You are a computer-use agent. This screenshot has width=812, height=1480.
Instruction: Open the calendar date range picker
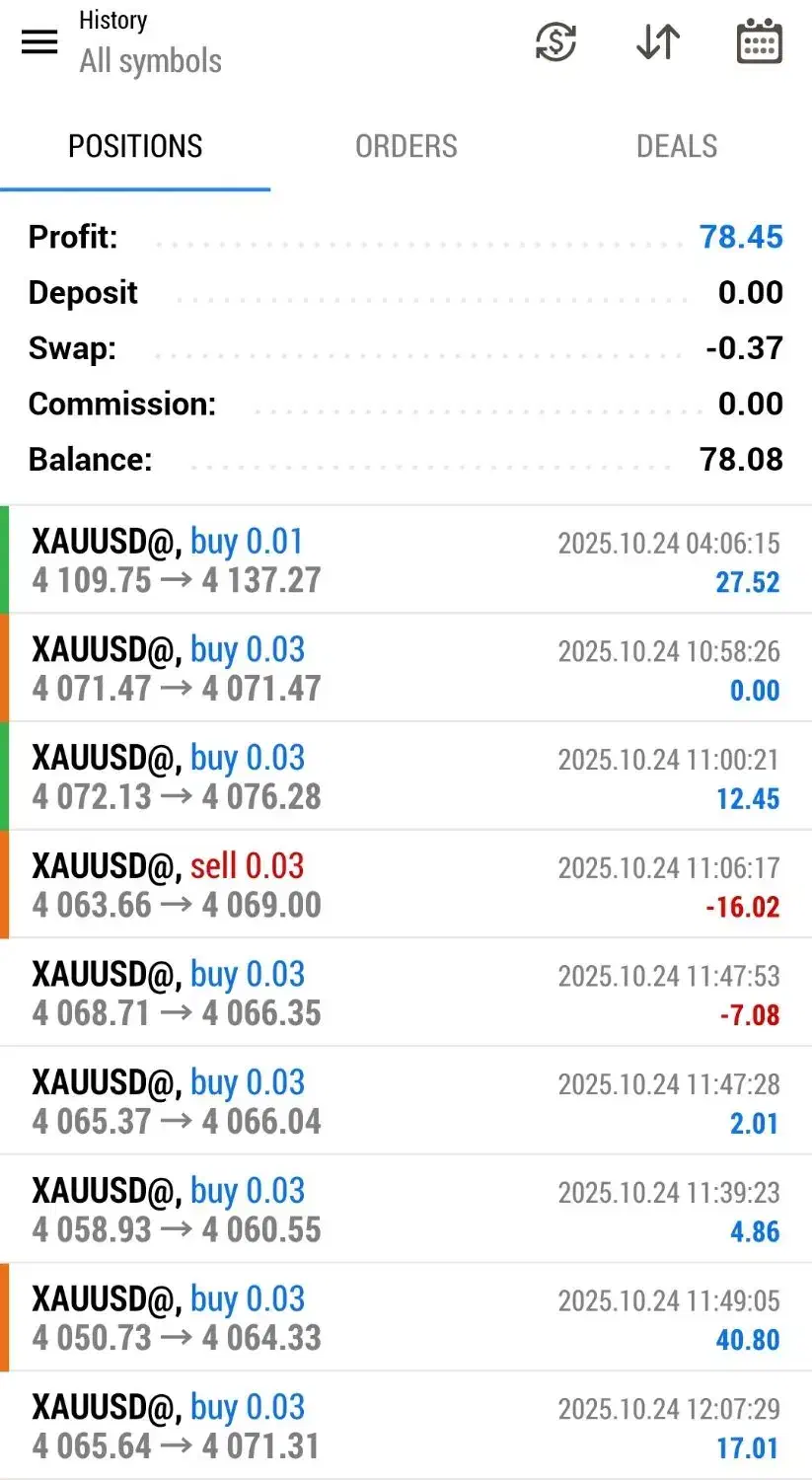(x=759, y=41)
